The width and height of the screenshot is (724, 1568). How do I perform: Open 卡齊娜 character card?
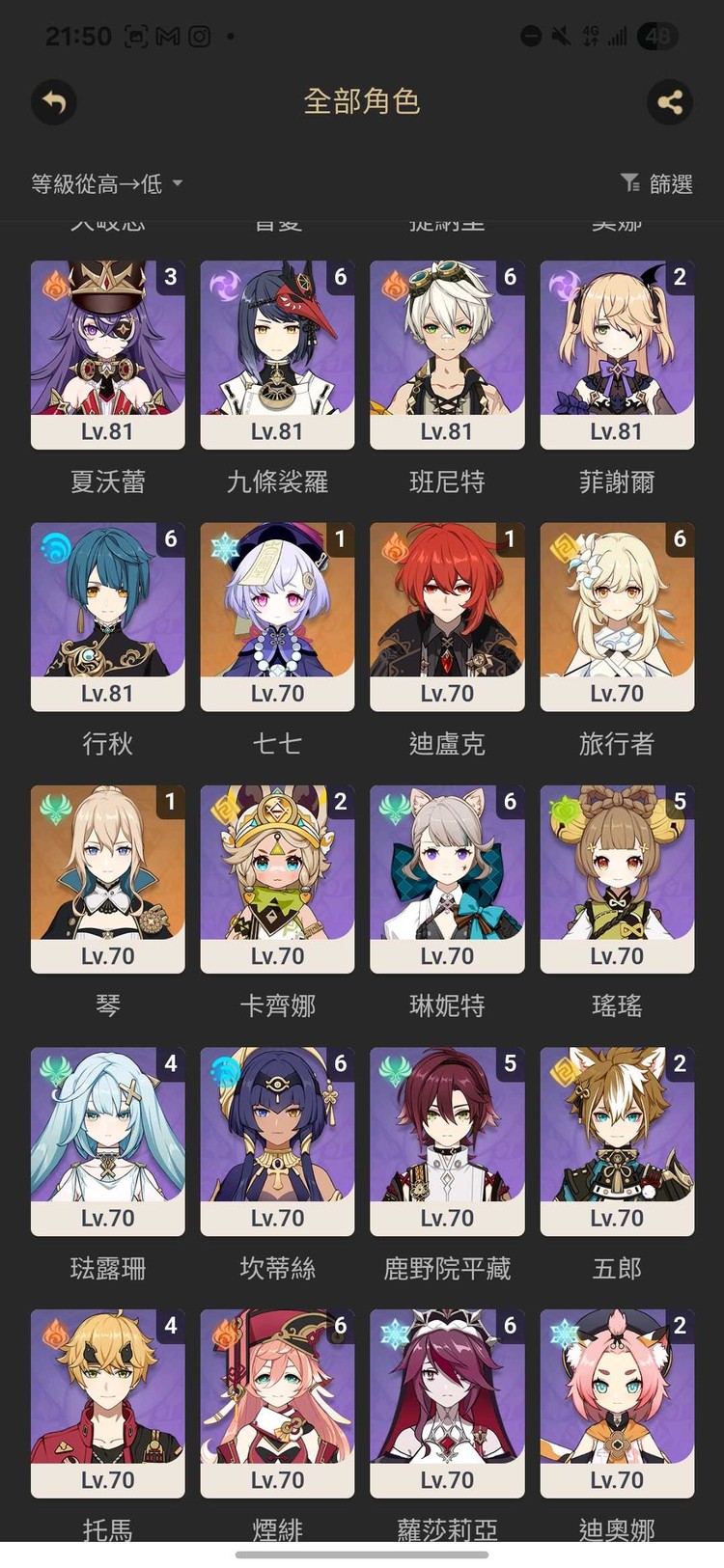coord(277,879)
